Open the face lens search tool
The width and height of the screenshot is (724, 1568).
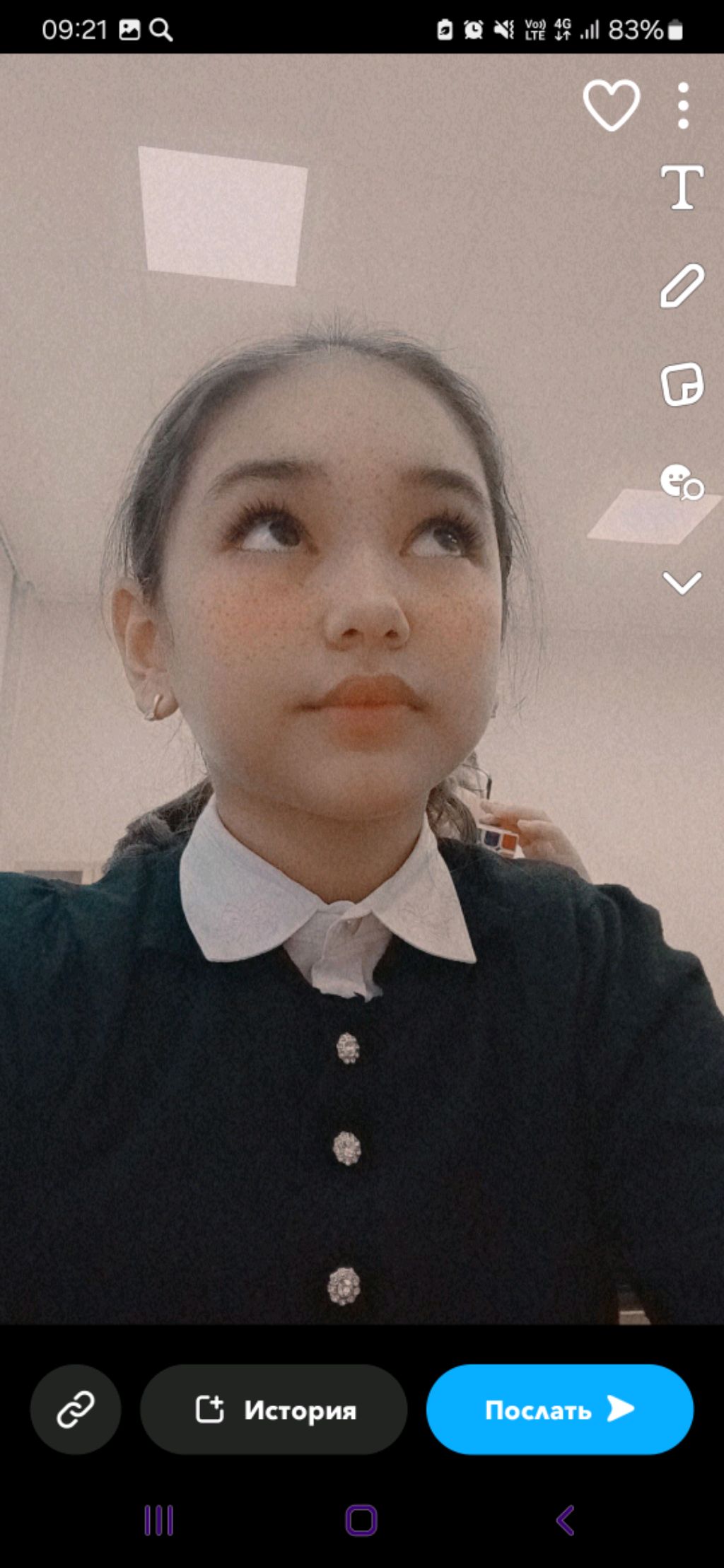[x=682, y=482]
